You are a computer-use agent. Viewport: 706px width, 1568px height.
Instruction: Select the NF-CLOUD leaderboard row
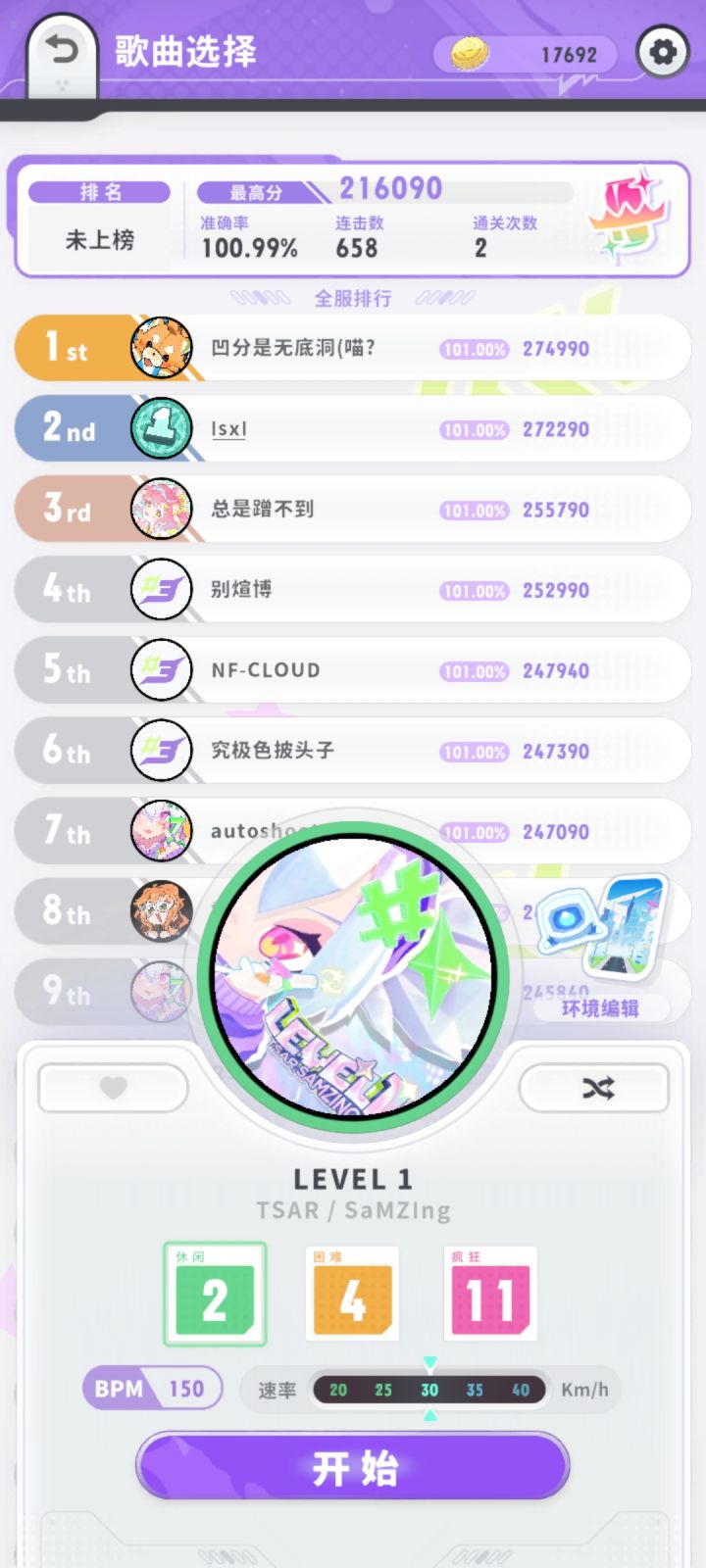353,670
